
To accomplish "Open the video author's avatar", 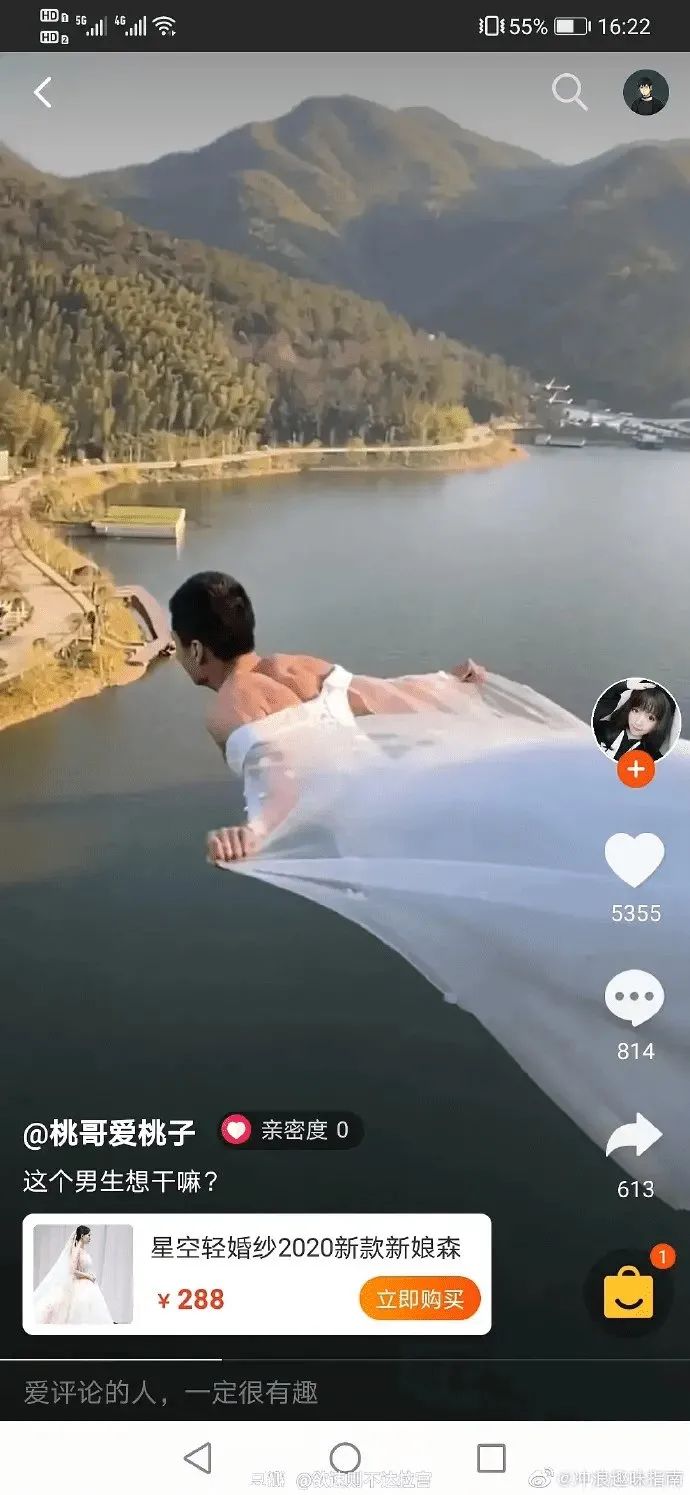I will tap(635, 720).
